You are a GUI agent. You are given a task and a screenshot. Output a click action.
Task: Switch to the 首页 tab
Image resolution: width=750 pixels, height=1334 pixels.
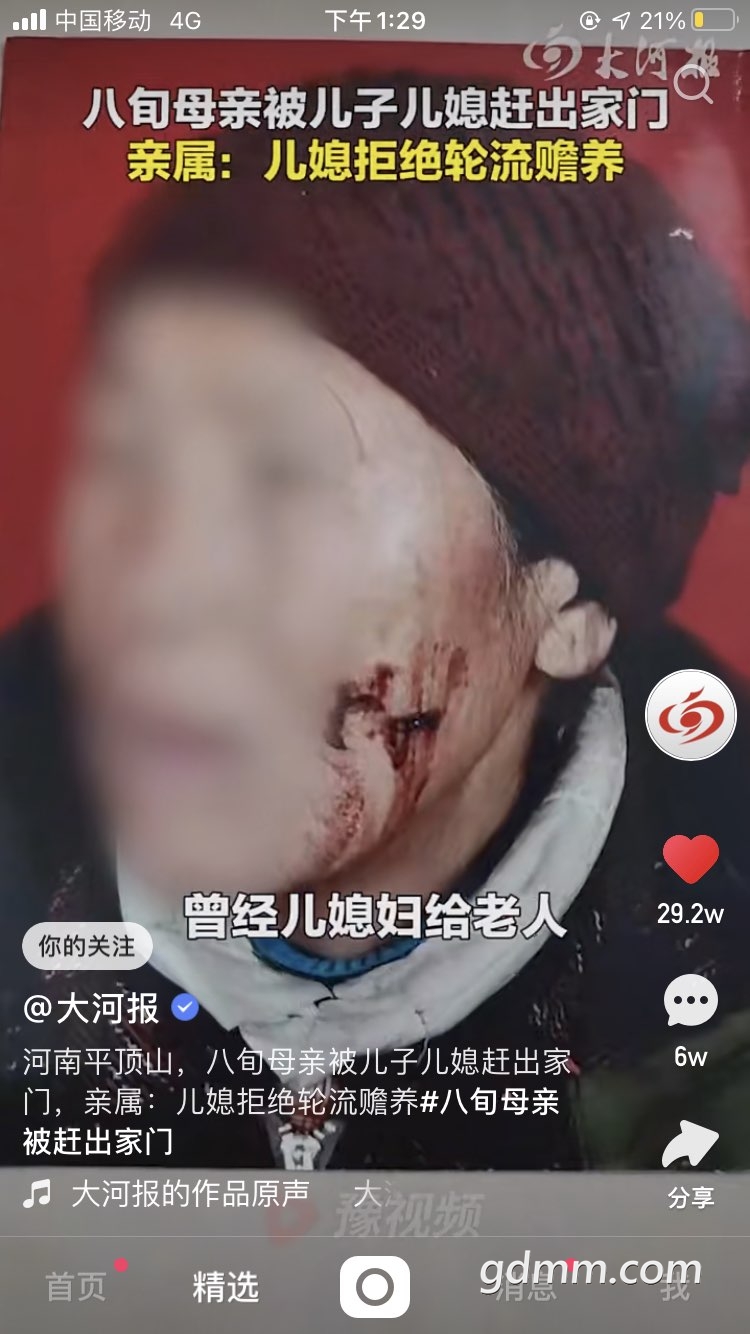point(76,1287)
